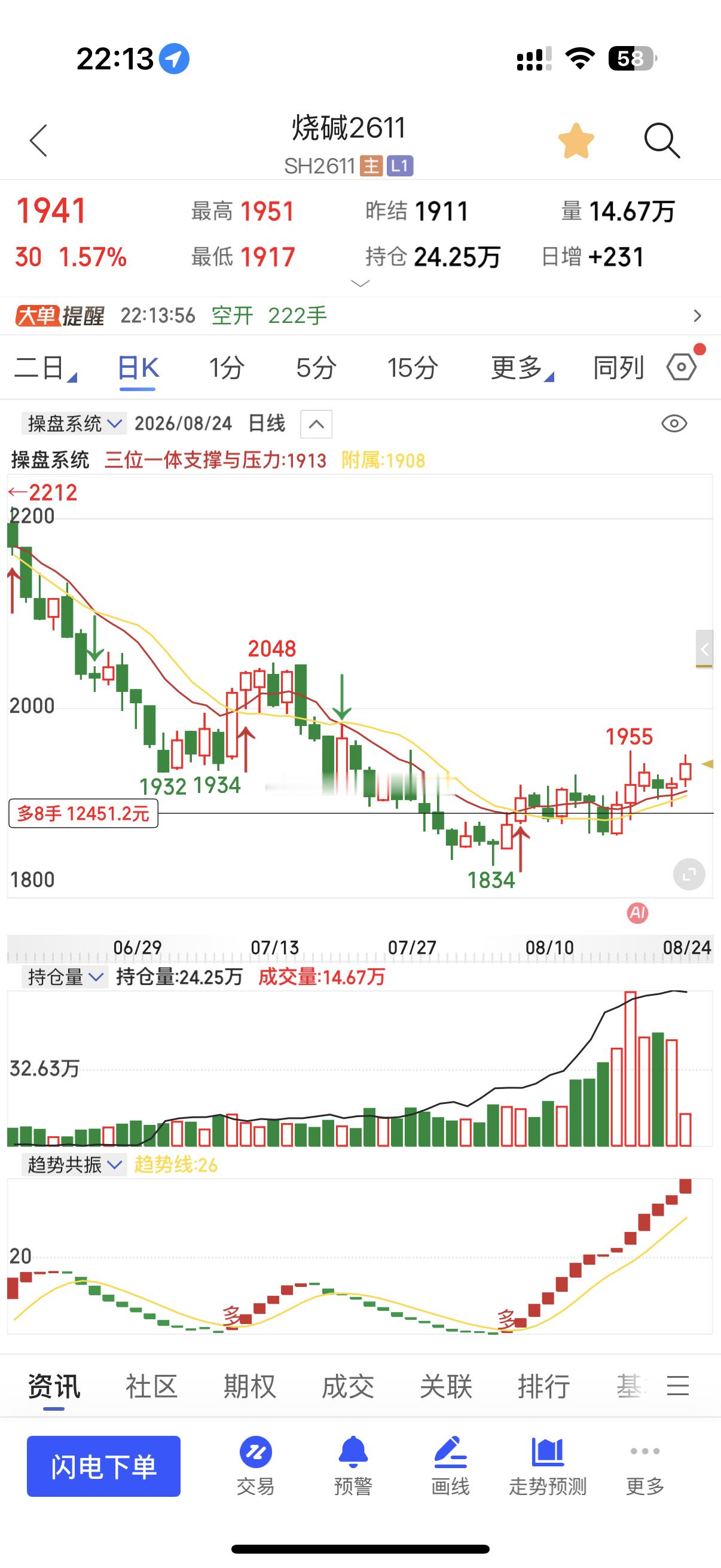Open the search magnifier icon
721x1568 pixels.
coord(661,141)
